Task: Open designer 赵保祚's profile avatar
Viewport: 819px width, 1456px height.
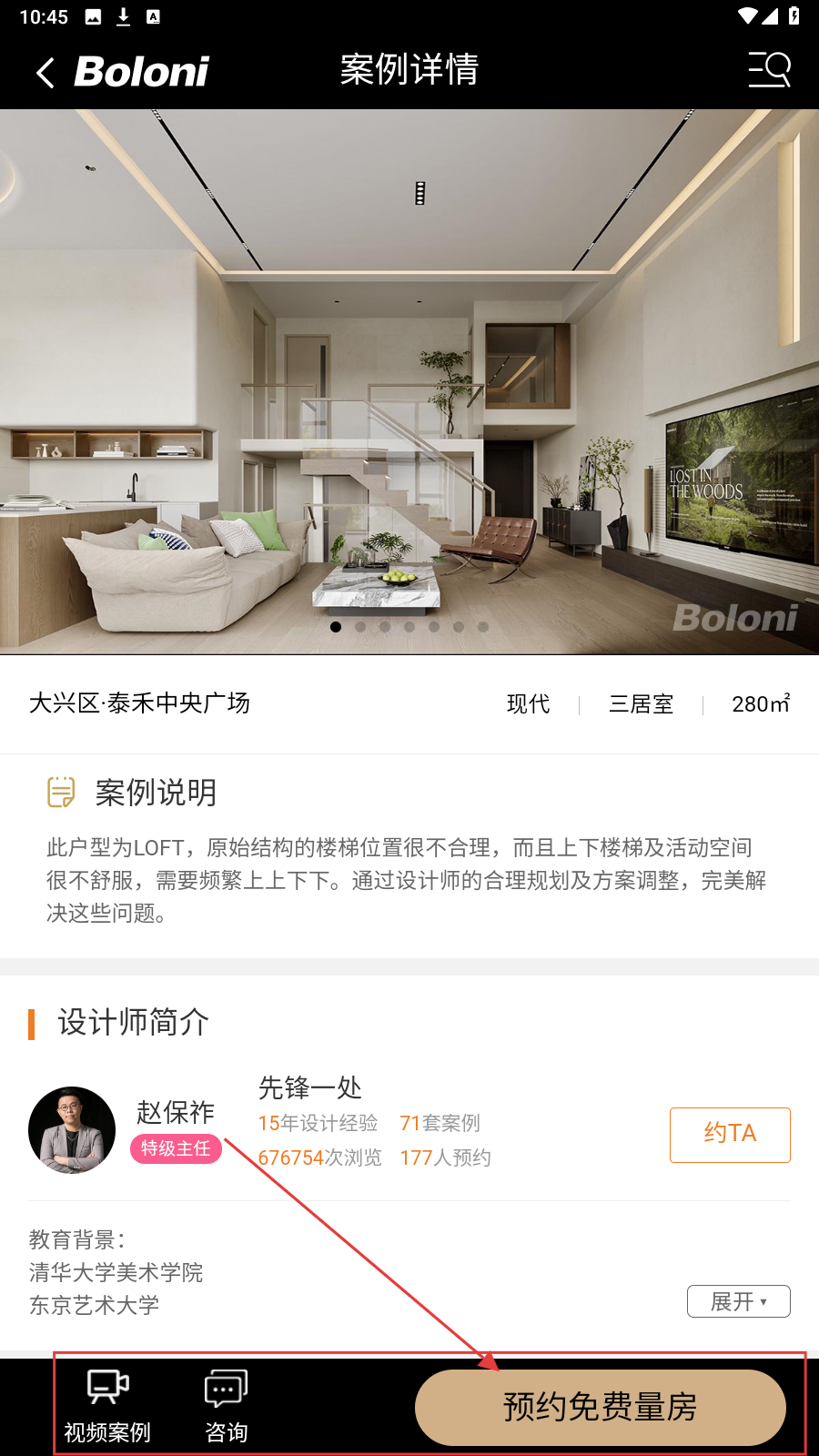Action: coord(72,1130)
